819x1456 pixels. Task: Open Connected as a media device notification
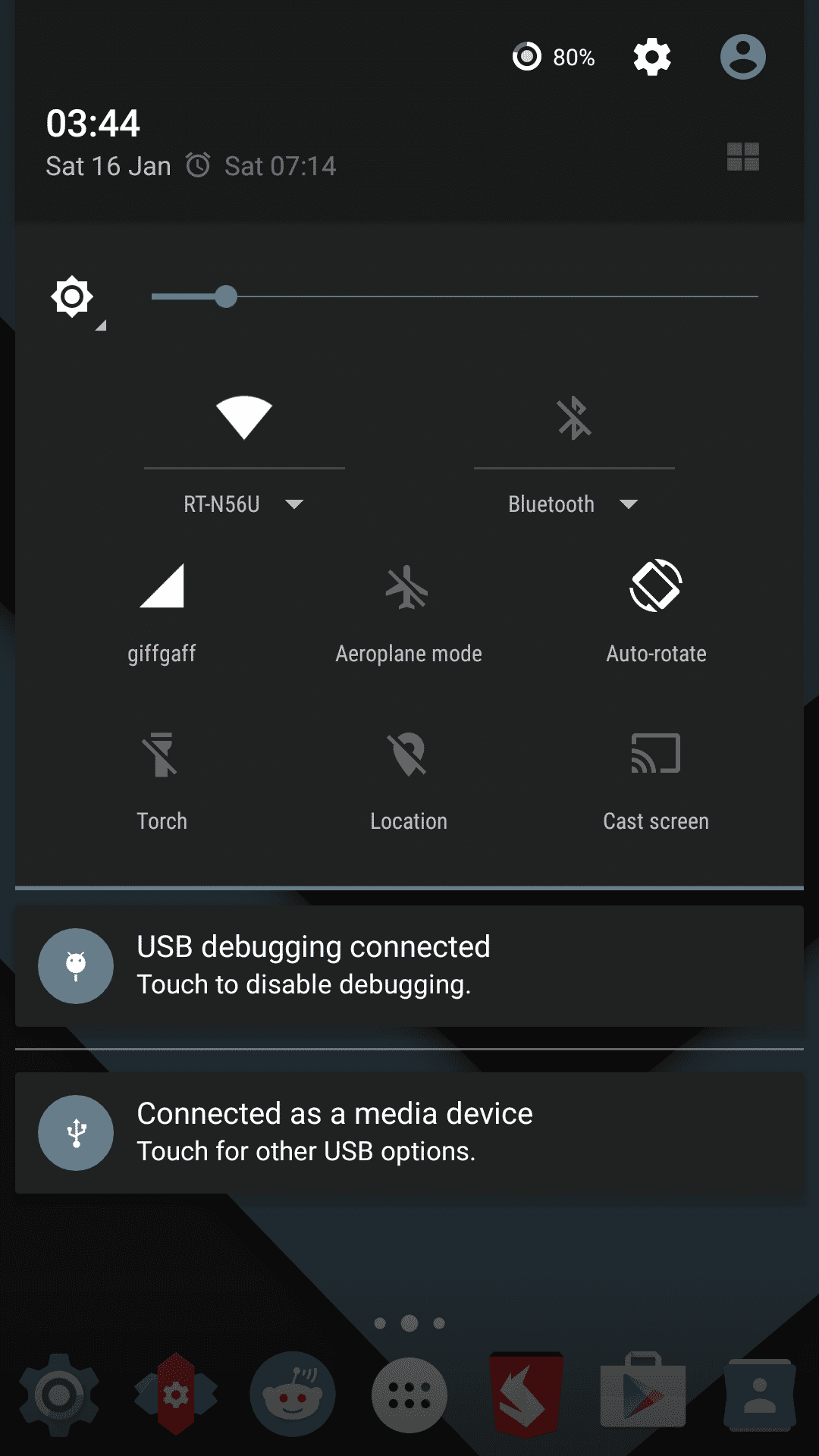[409, 1133]
